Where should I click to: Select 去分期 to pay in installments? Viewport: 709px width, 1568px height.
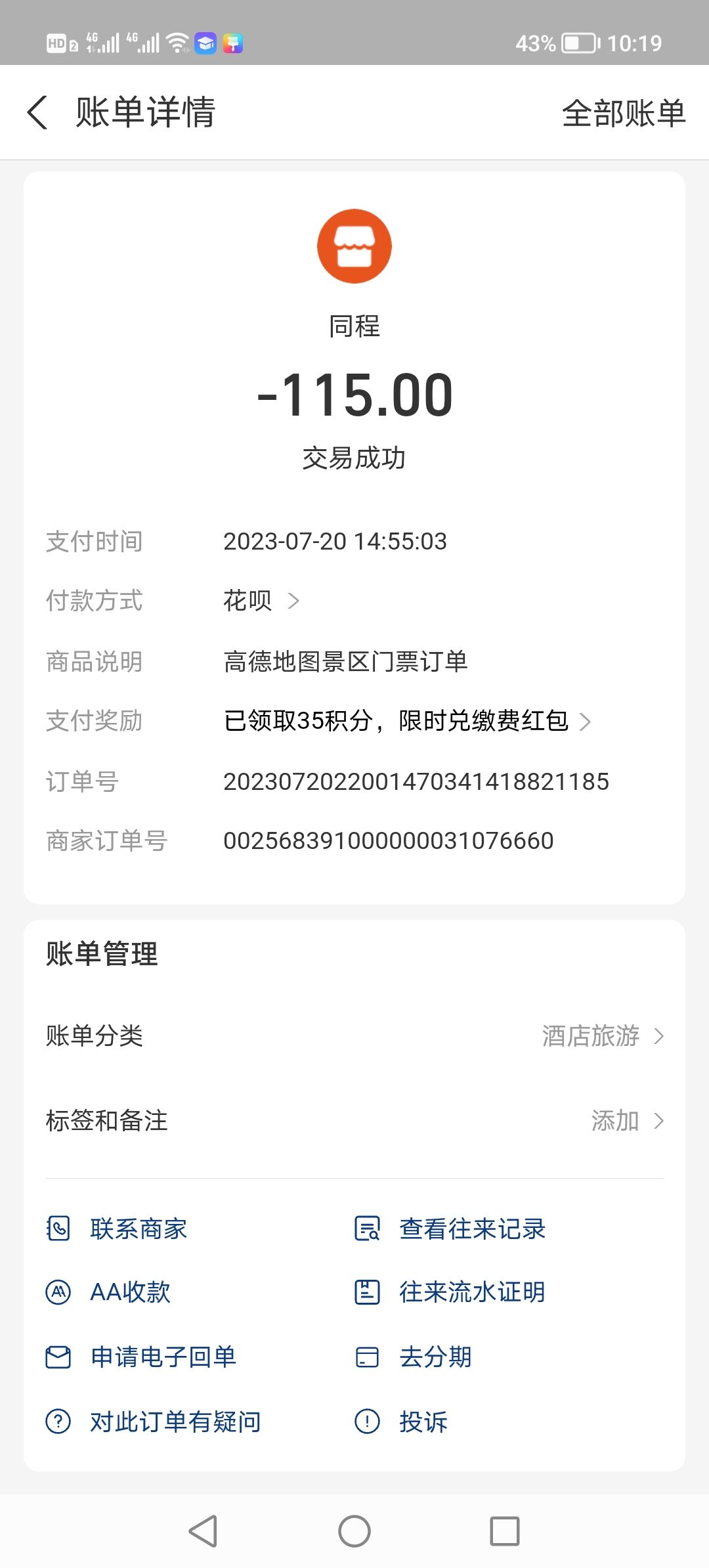tap(435, 1357)
